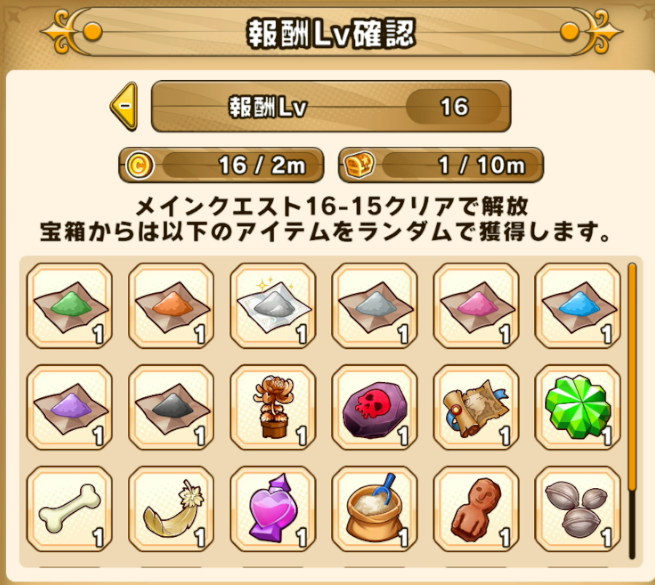Tap the left arrow to lower reward level

124,105
